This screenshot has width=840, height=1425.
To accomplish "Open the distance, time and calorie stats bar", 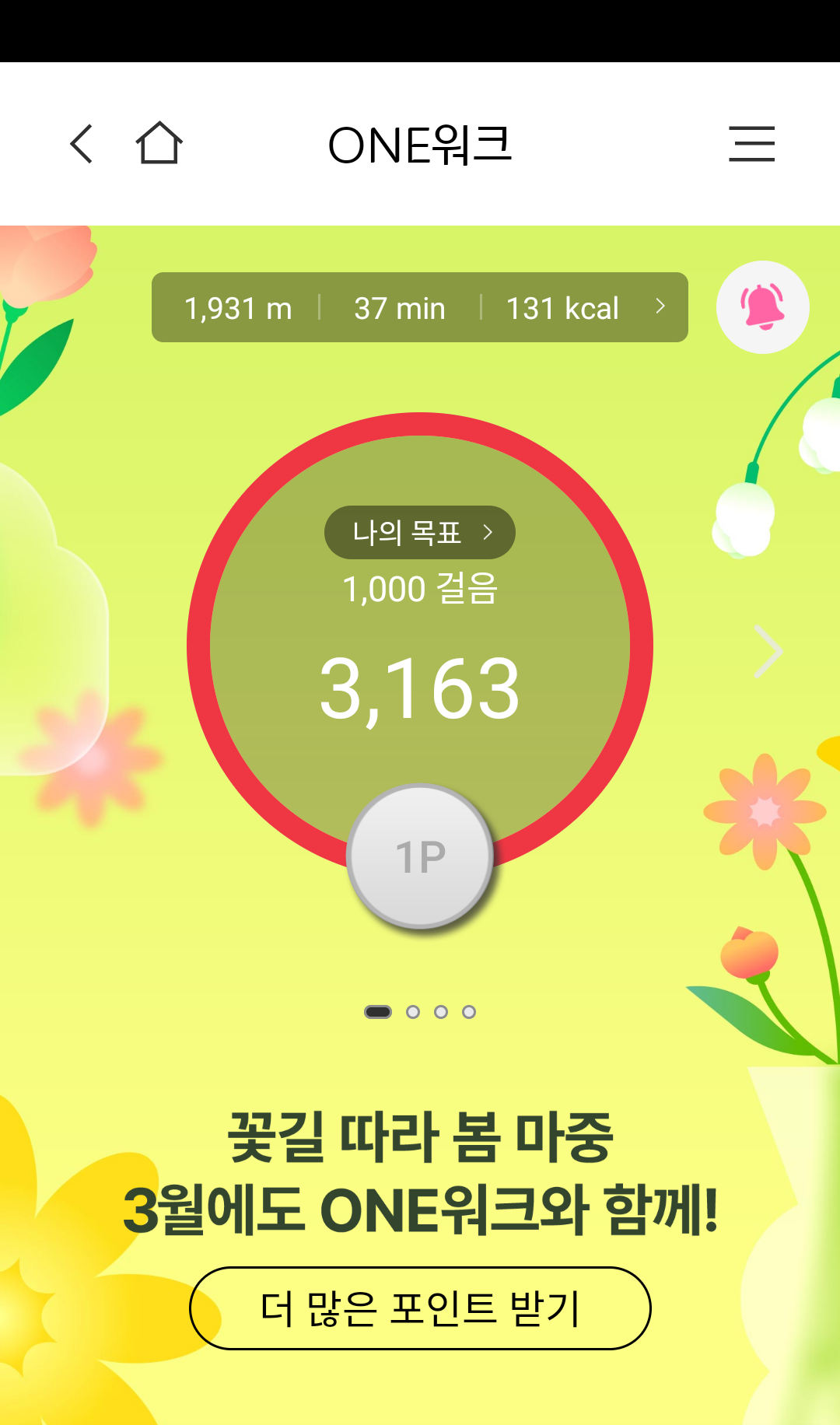I will tap(420, 307).
